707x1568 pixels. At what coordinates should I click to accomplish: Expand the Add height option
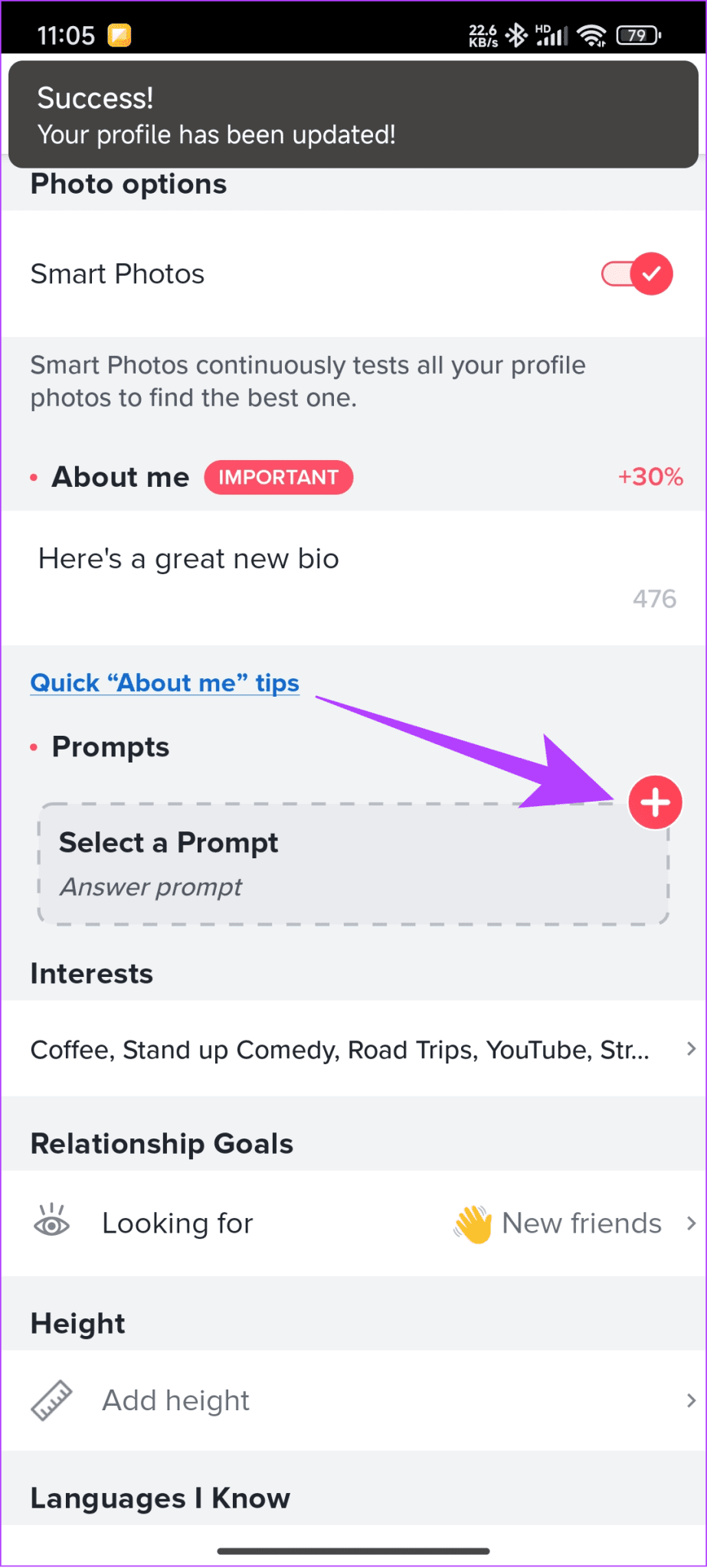click(x=352, y=1400)
